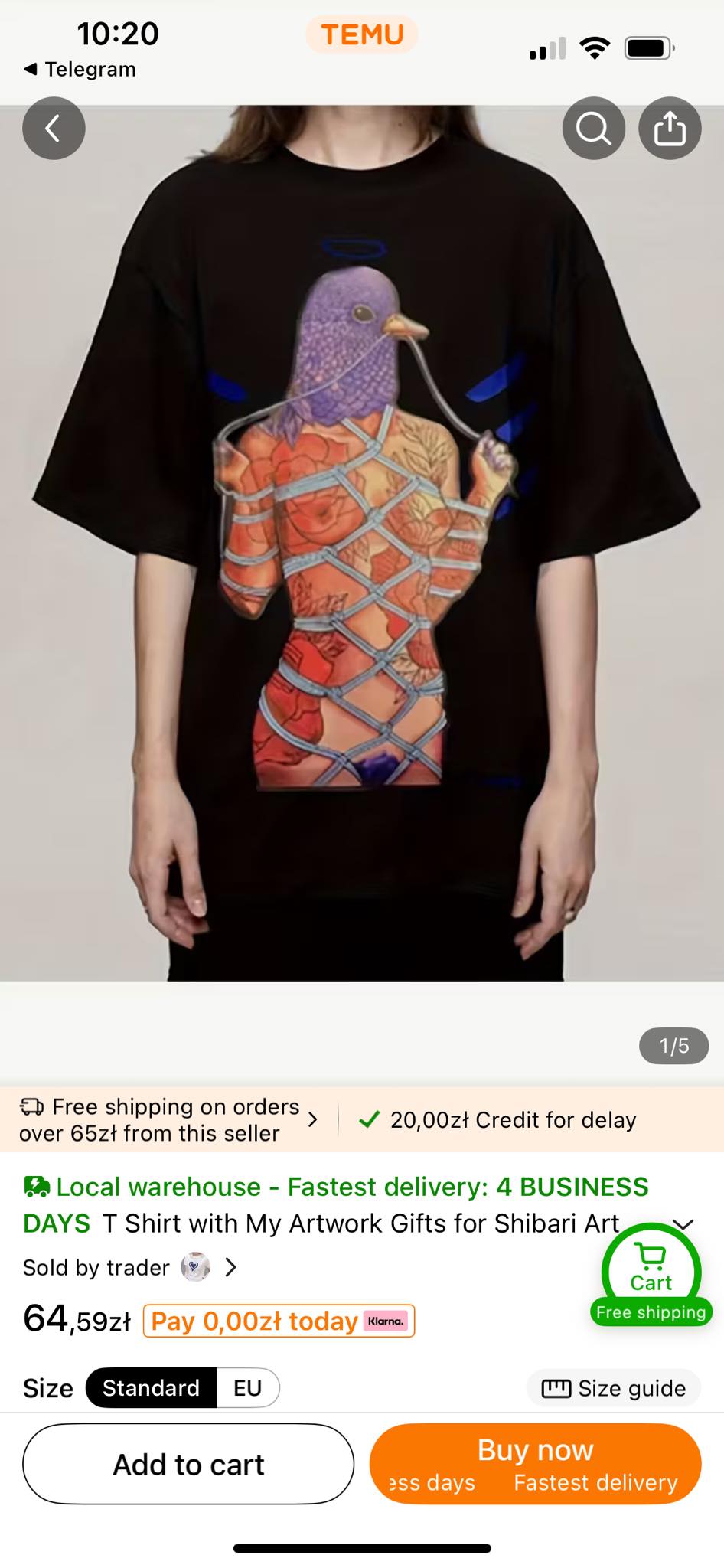724x1568 pixels.
Task: Select the Standard size option
Action: tap(151, 1387)
